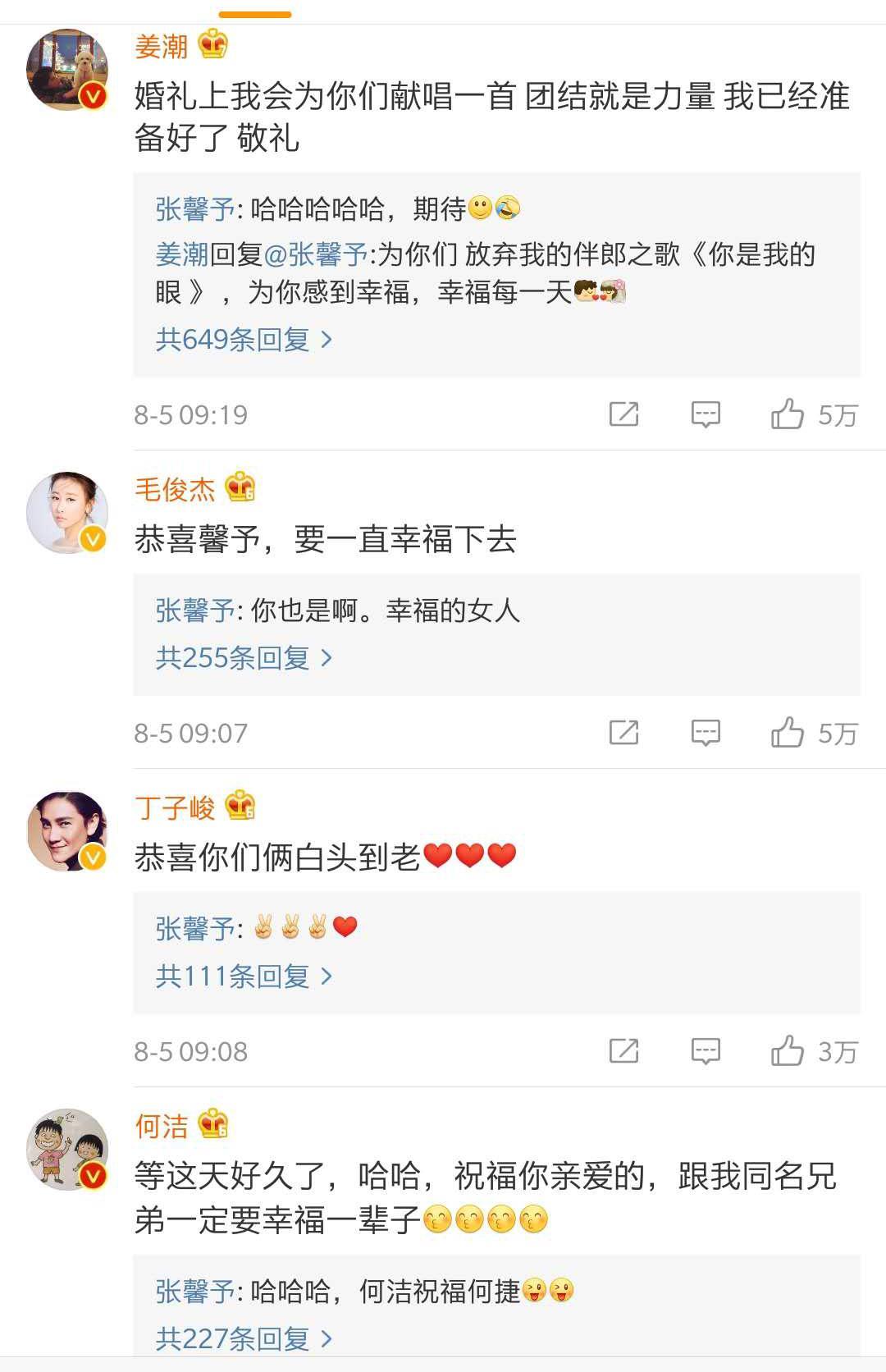Reply to 丁子峻's comment
This screenshot has height=1372, width=886.
click(x=706, y=1051)
